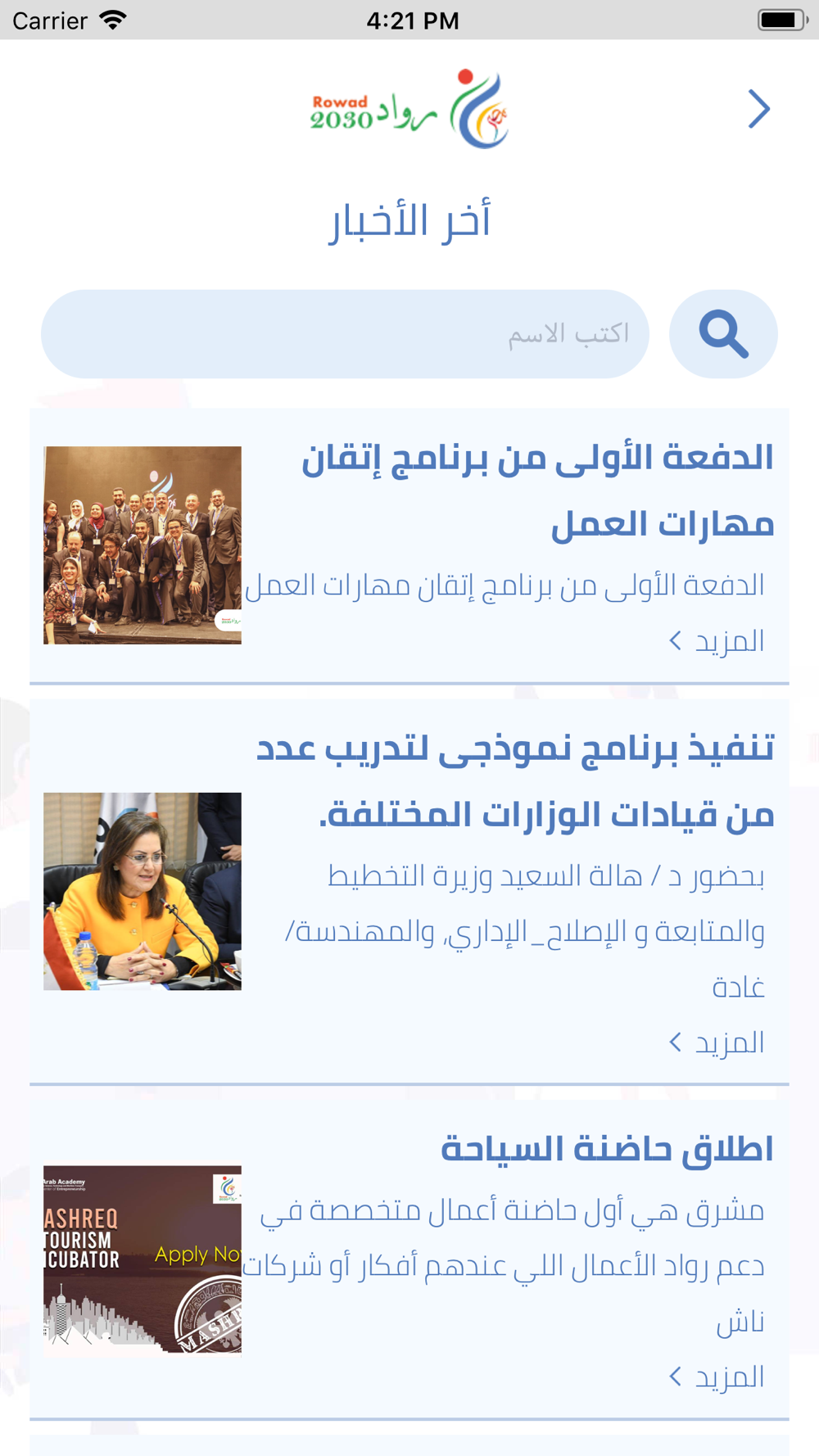Open the minister in yellow jacket thumbnail

143,891
